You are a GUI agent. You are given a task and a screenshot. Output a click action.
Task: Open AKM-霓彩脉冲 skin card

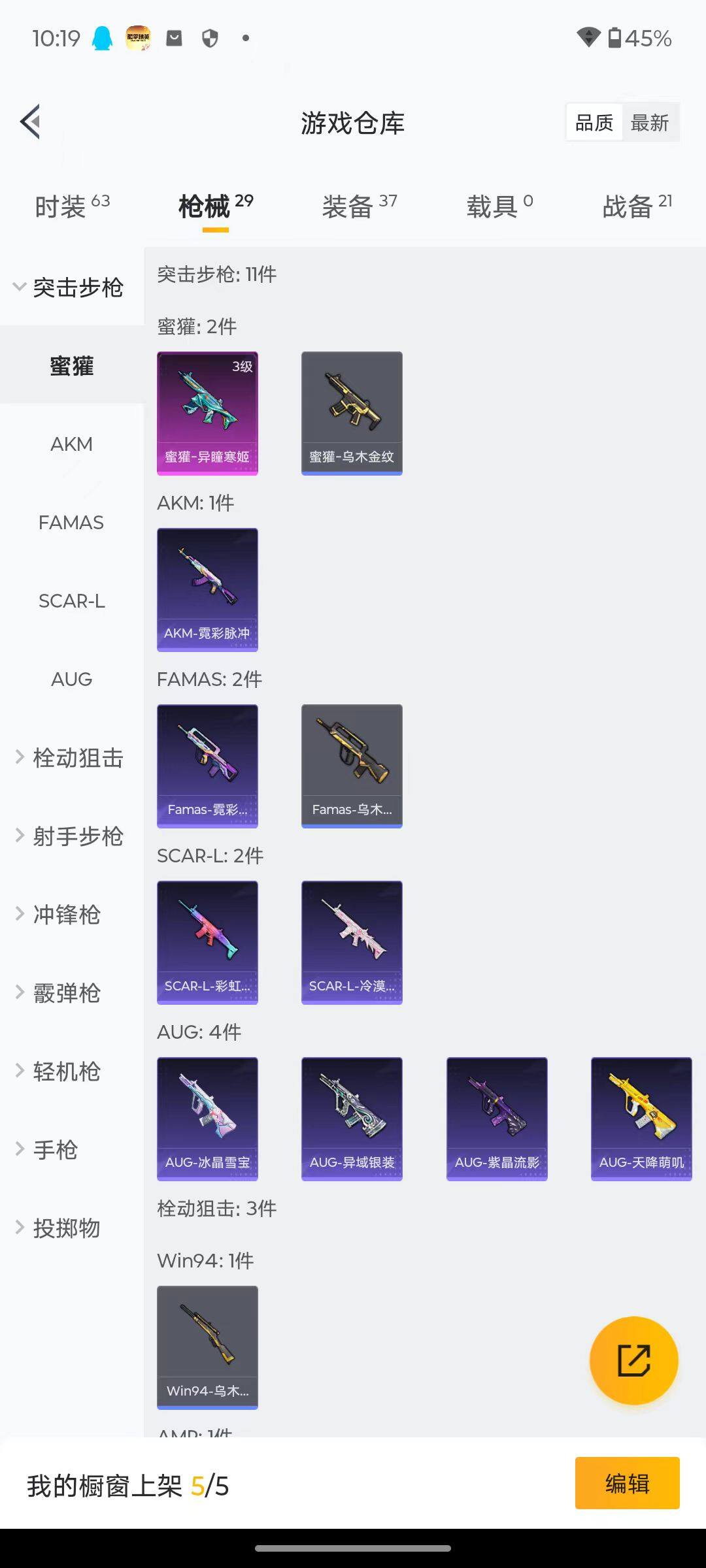pyautogui.click(x=207, y=589)
